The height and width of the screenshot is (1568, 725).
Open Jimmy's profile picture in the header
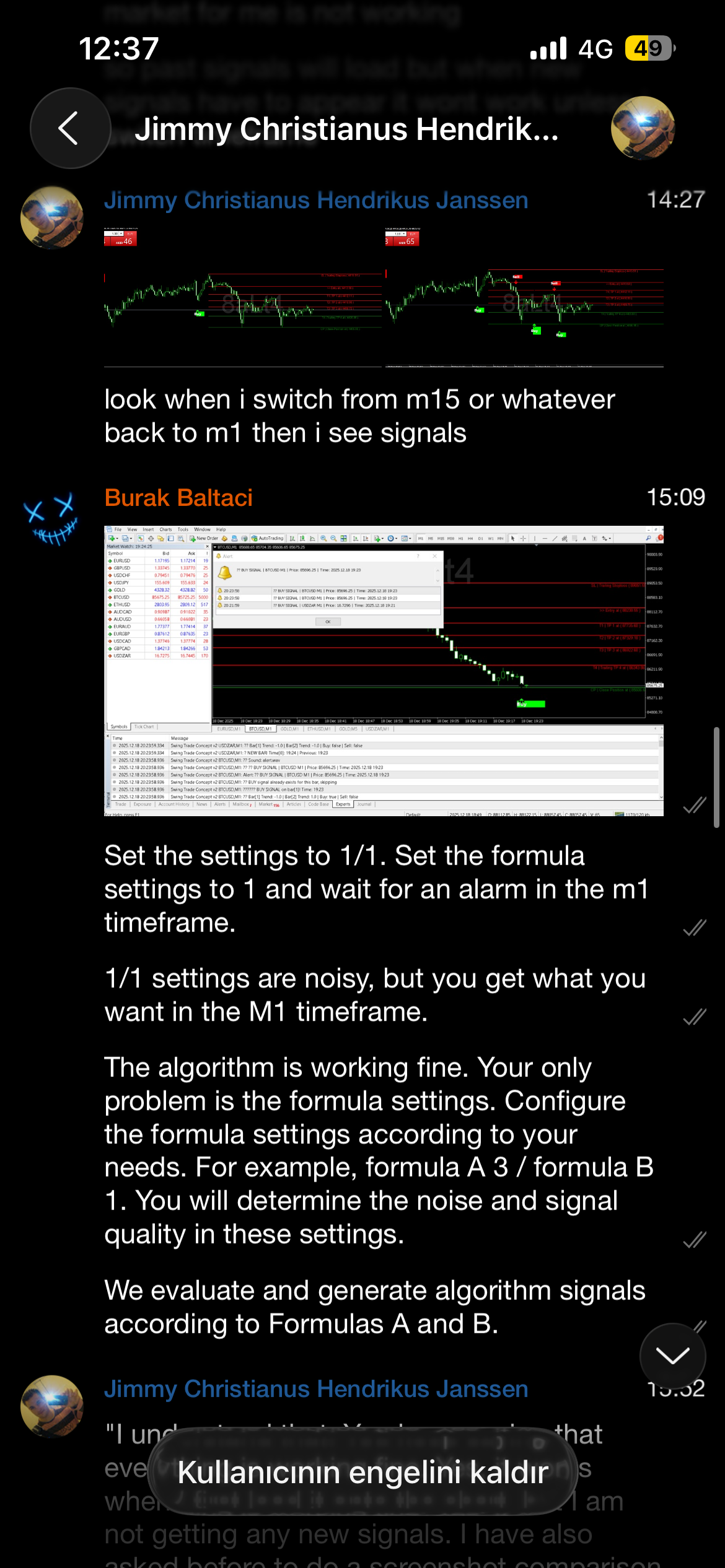pos(643,128)
